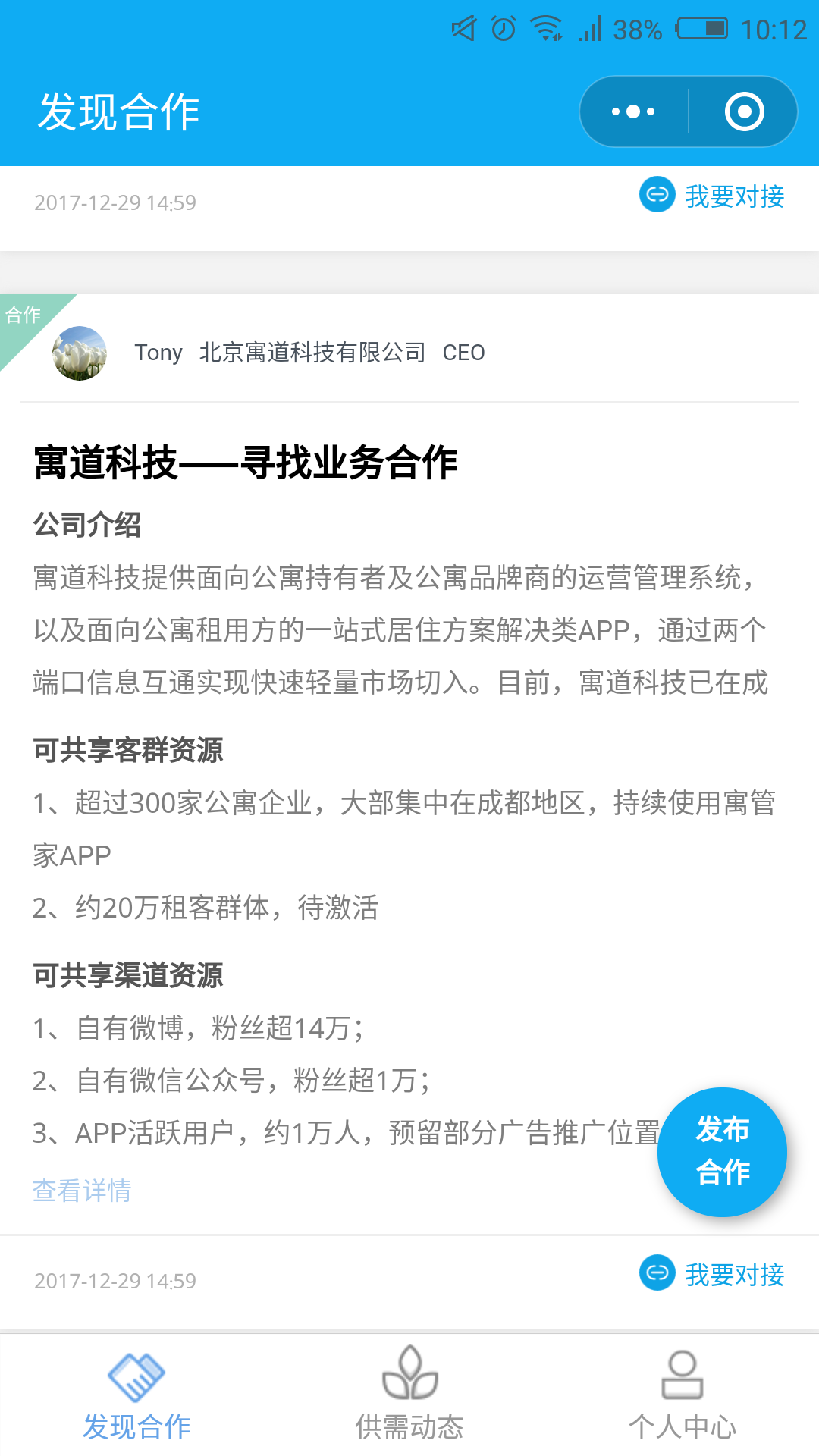Close the mini program with the circle icon
The width and height of the screenshot is (819, 1456).
click(744, 111)
